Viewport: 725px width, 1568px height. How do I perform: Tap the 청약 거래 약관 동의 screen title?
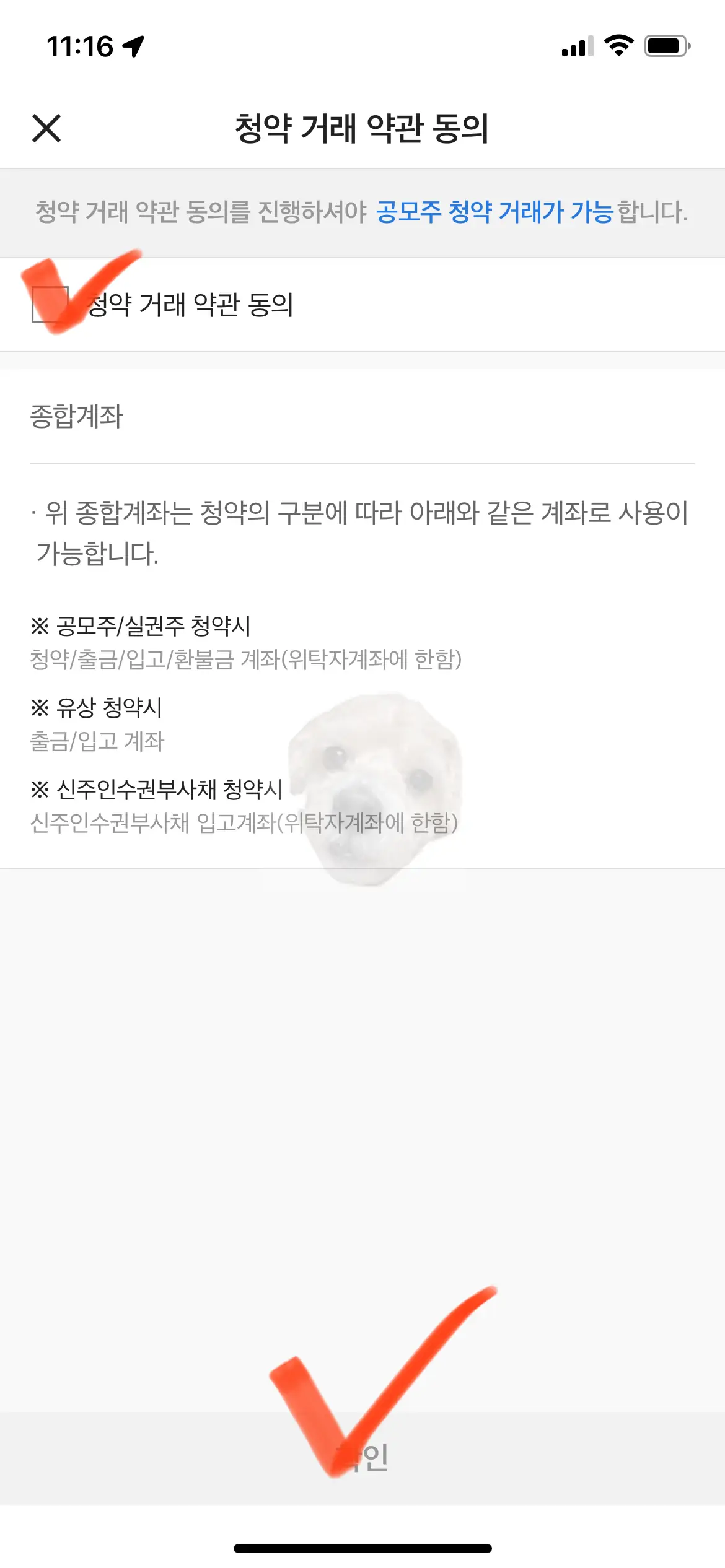click(362, 127)
